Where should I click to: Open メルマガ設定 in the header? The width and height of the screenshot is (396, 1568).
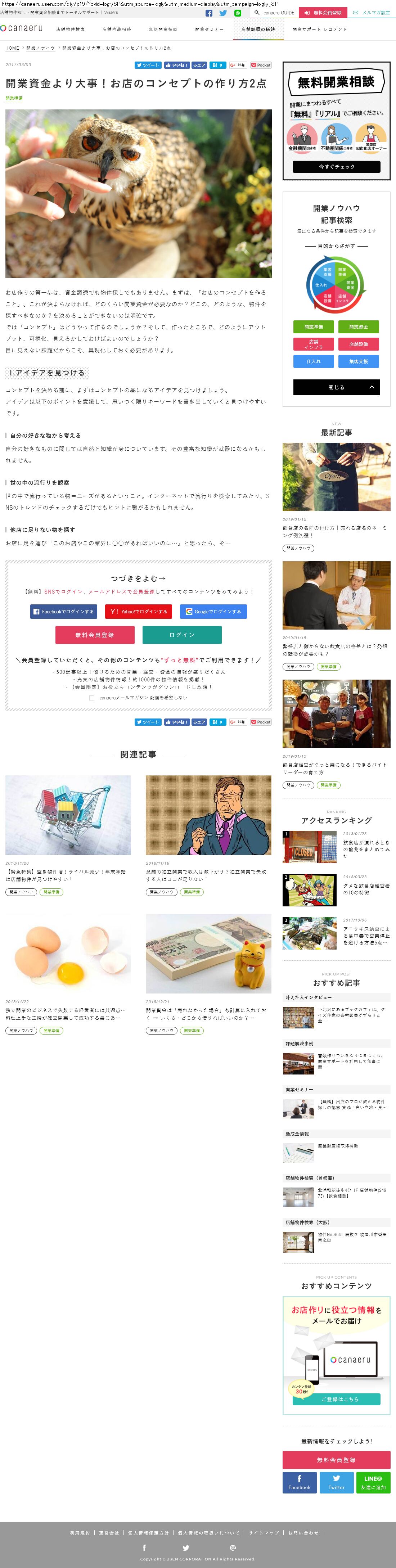[x=372, y=13]
